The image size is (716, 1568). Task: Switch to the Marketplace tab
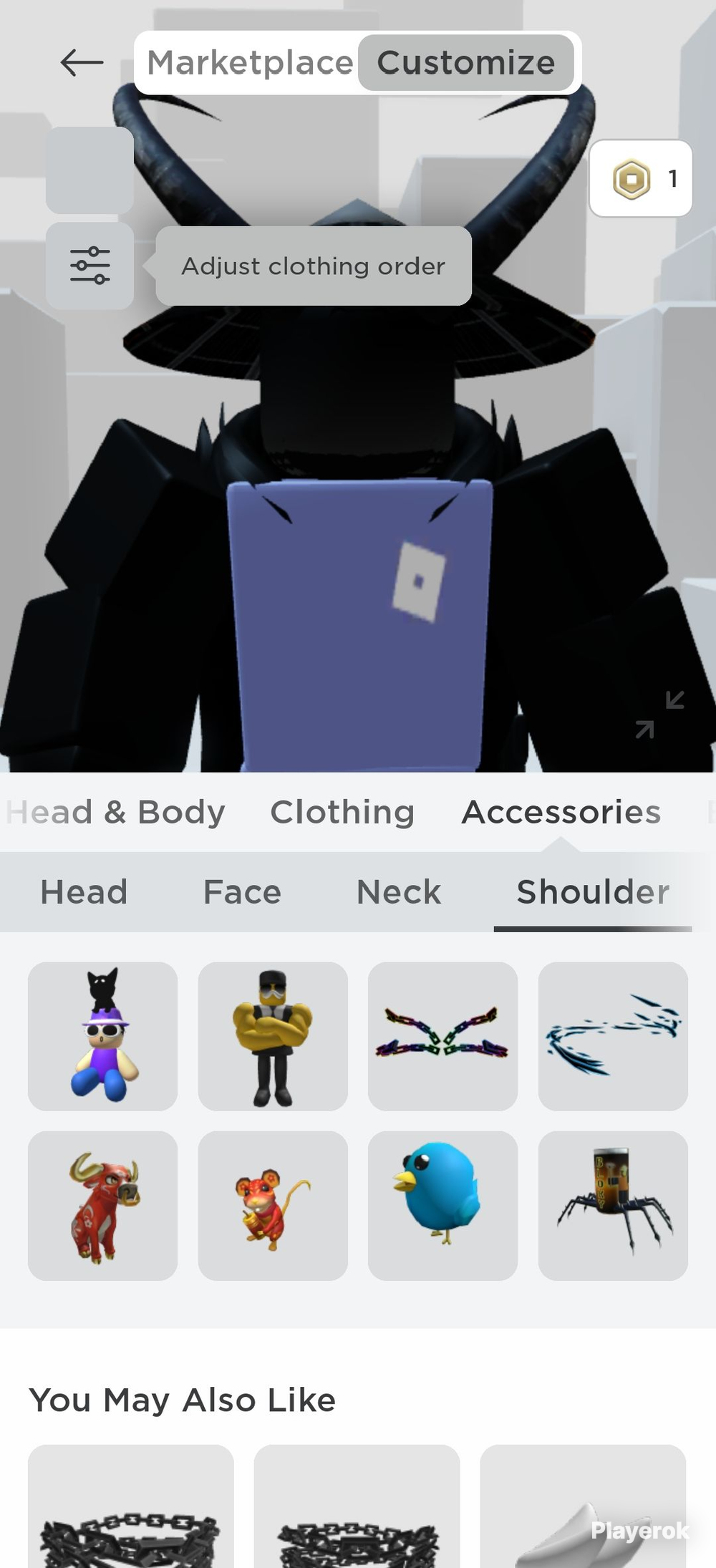tap(250, 63)
